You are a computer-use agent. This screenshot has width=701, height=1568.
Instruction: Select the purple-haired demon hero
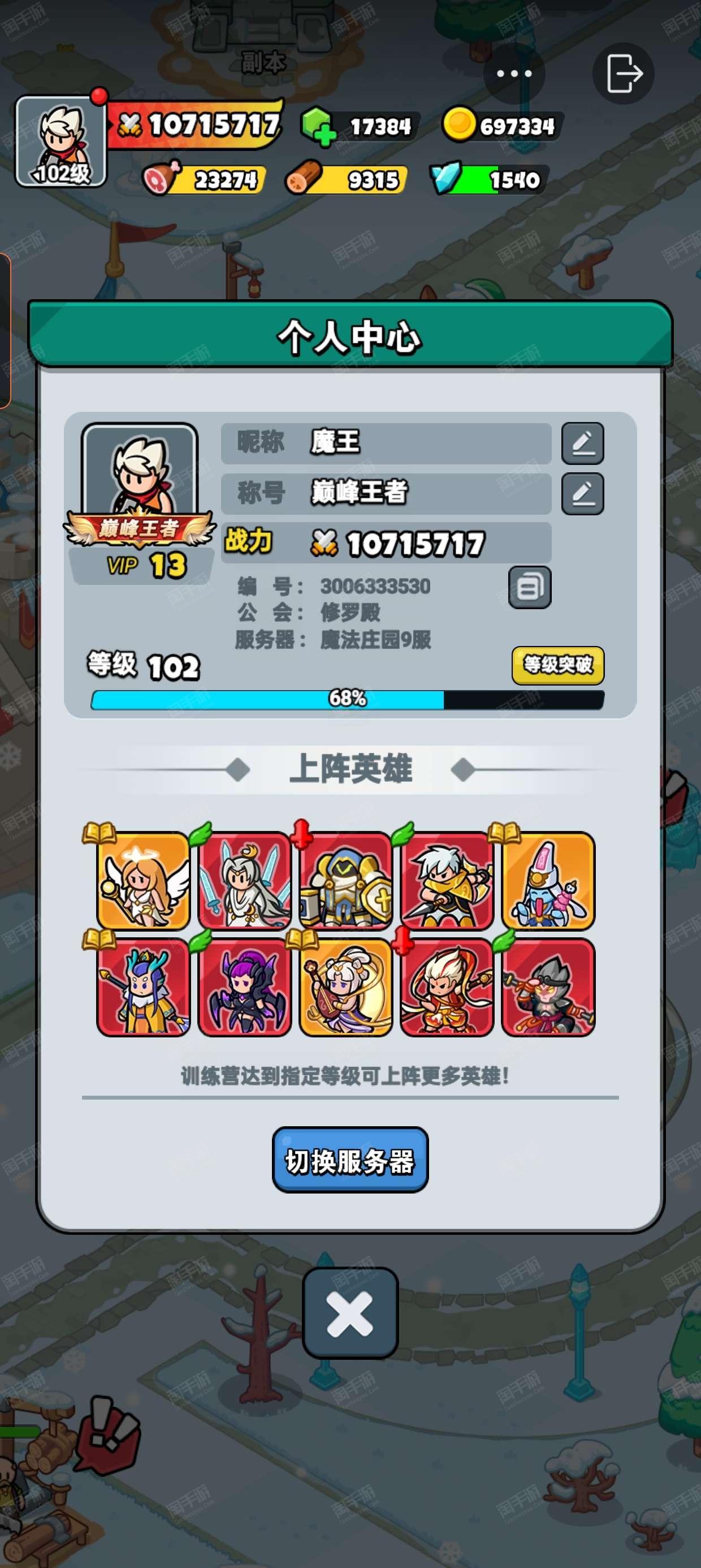click(x=245, y=986)
